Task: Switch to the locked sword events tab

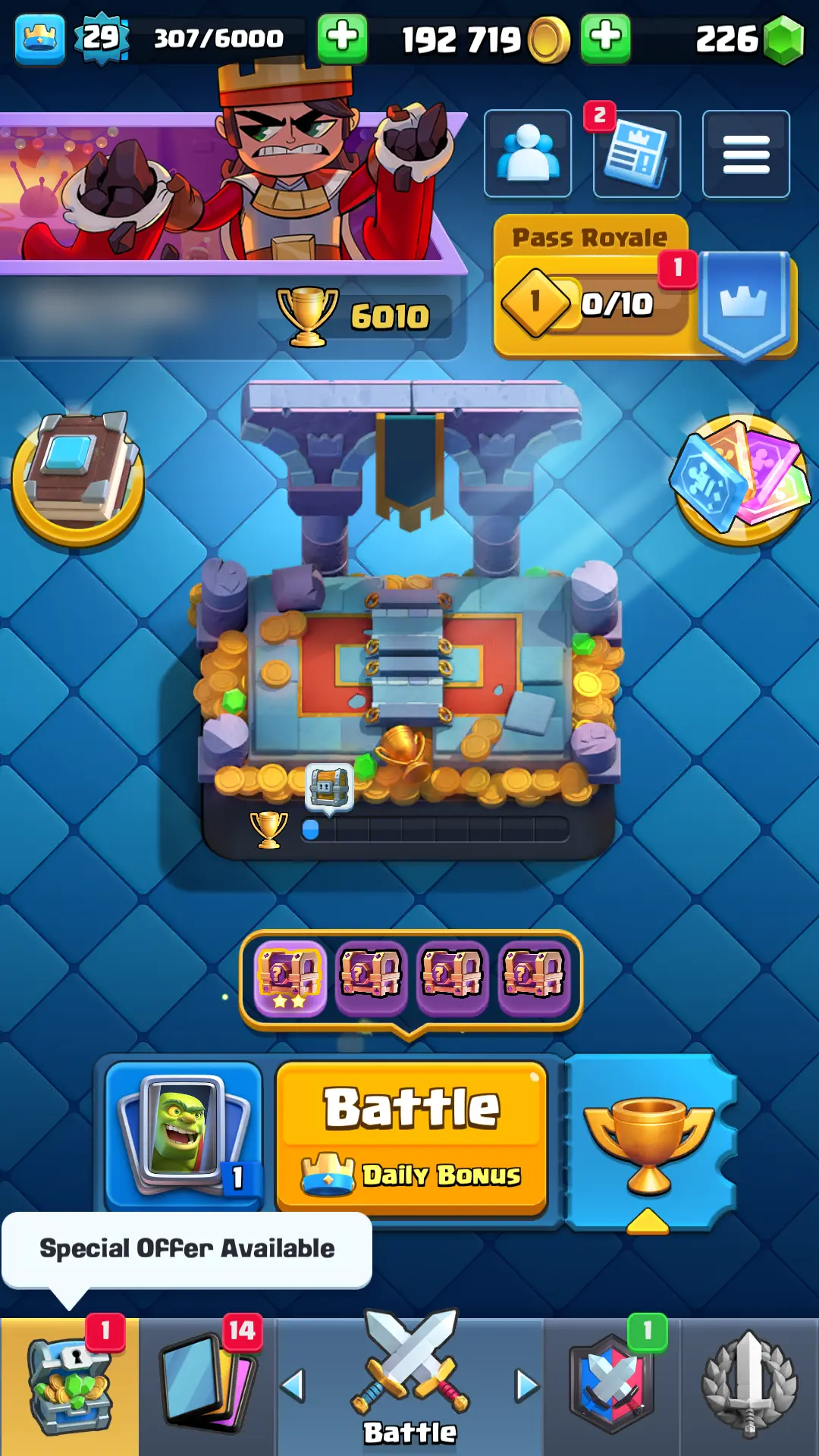Action: 749,1386
